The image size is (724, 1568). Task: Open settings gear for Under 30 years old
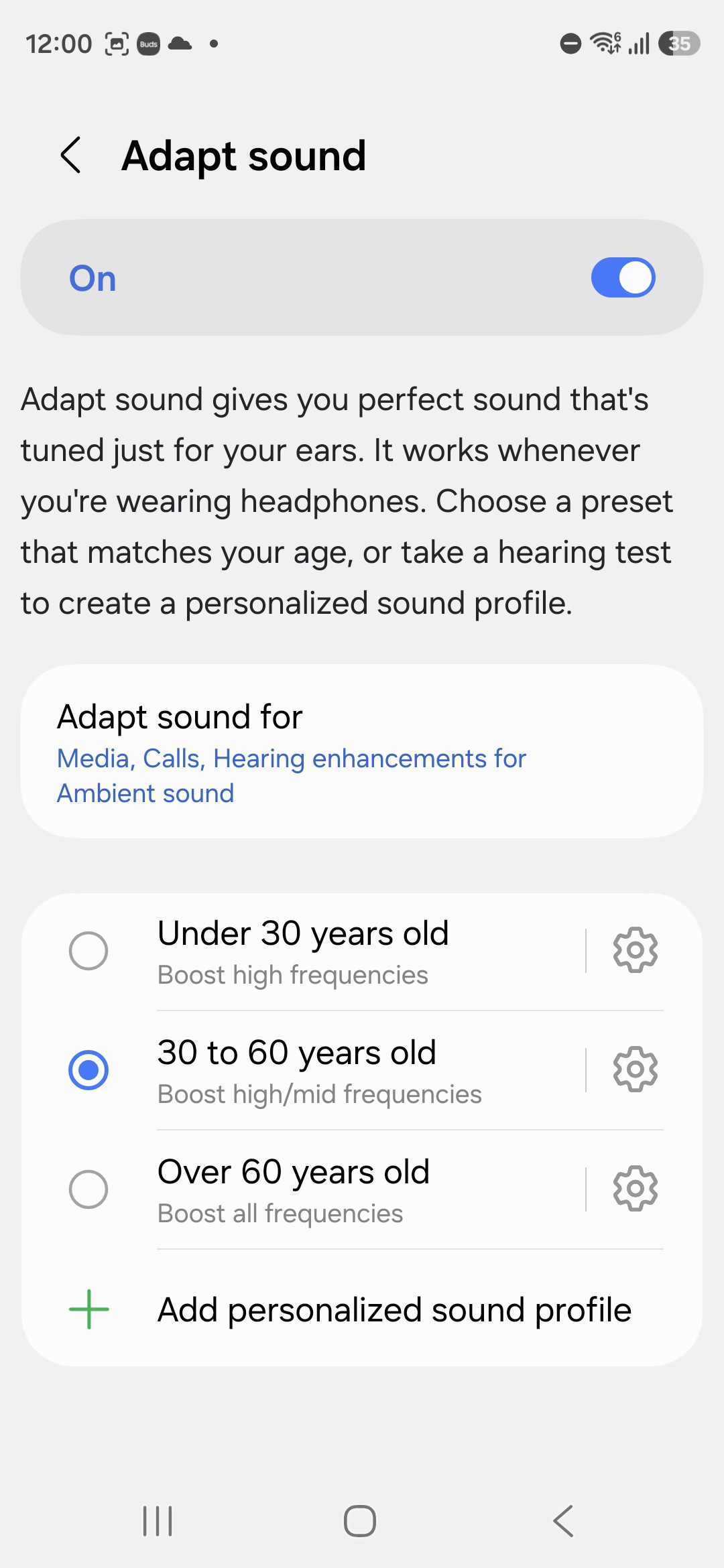point(635,950)
